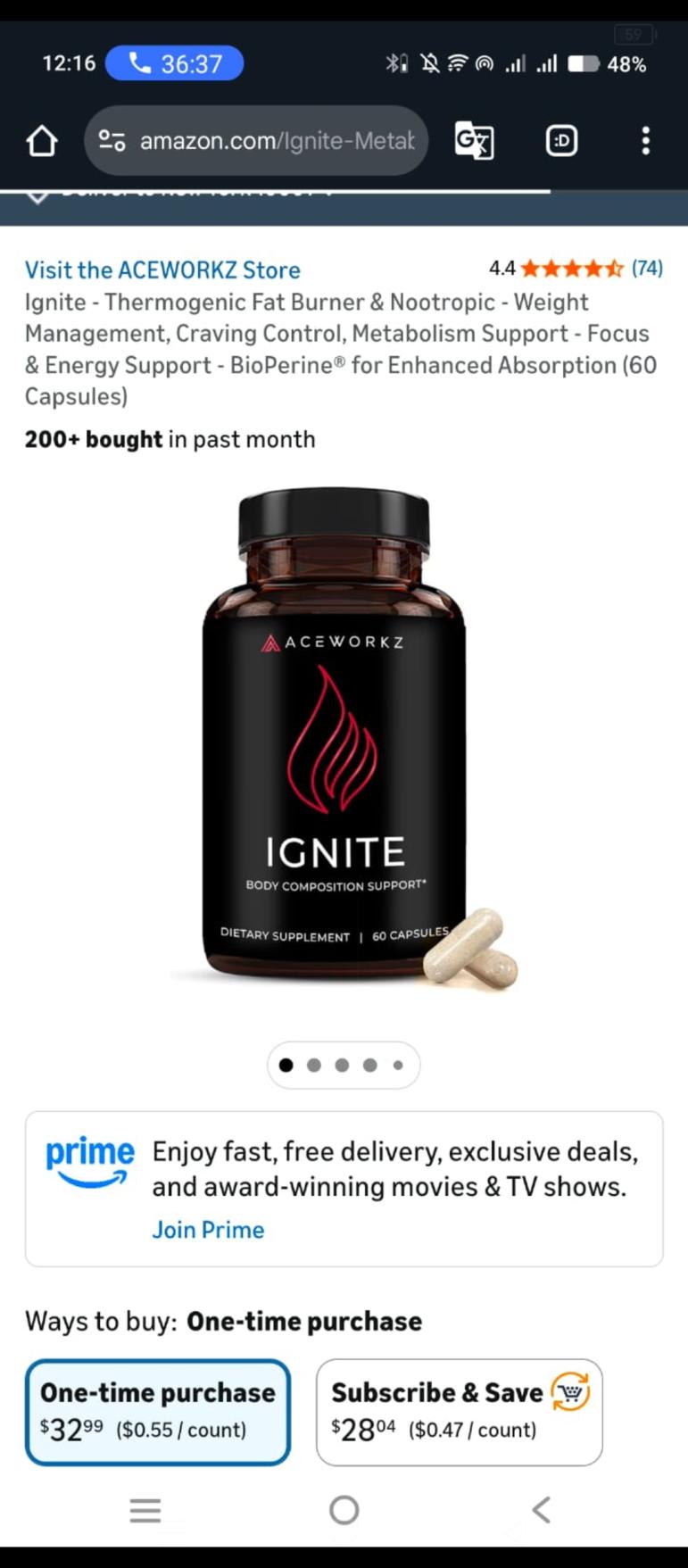Open the 74 customer ratings
The width and height of the screenshot is (688, 1568).
[x=647, y=268]
